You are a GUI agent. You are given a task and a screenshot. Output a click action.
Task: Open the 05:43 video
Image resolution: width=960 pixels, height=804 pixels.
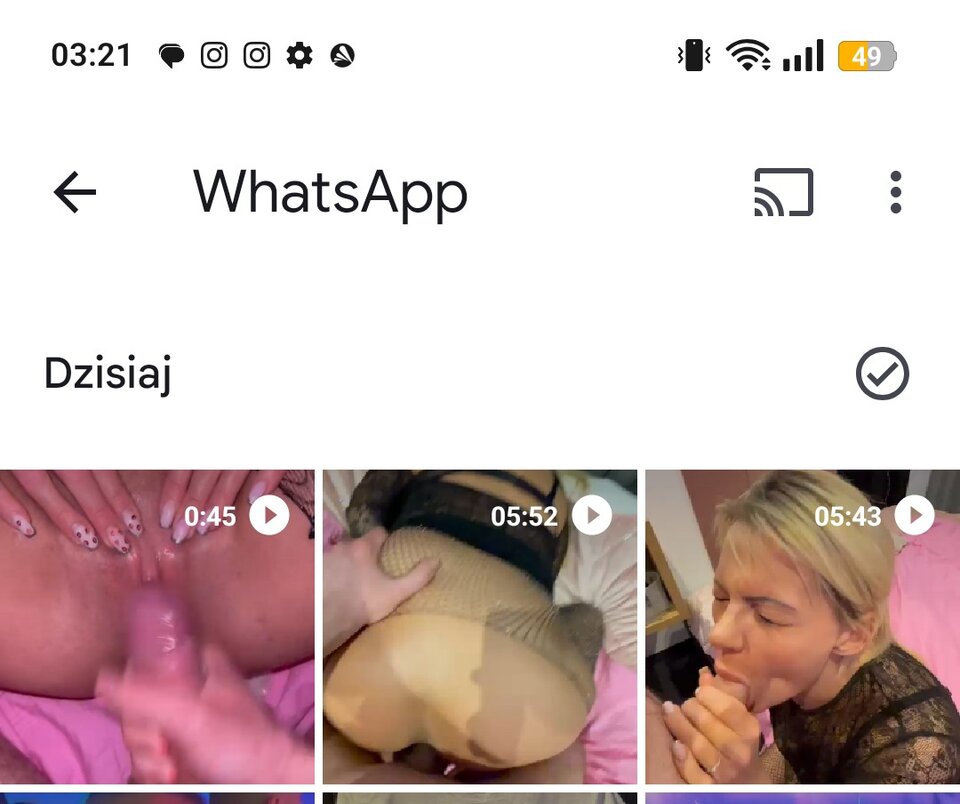point(802,626)
